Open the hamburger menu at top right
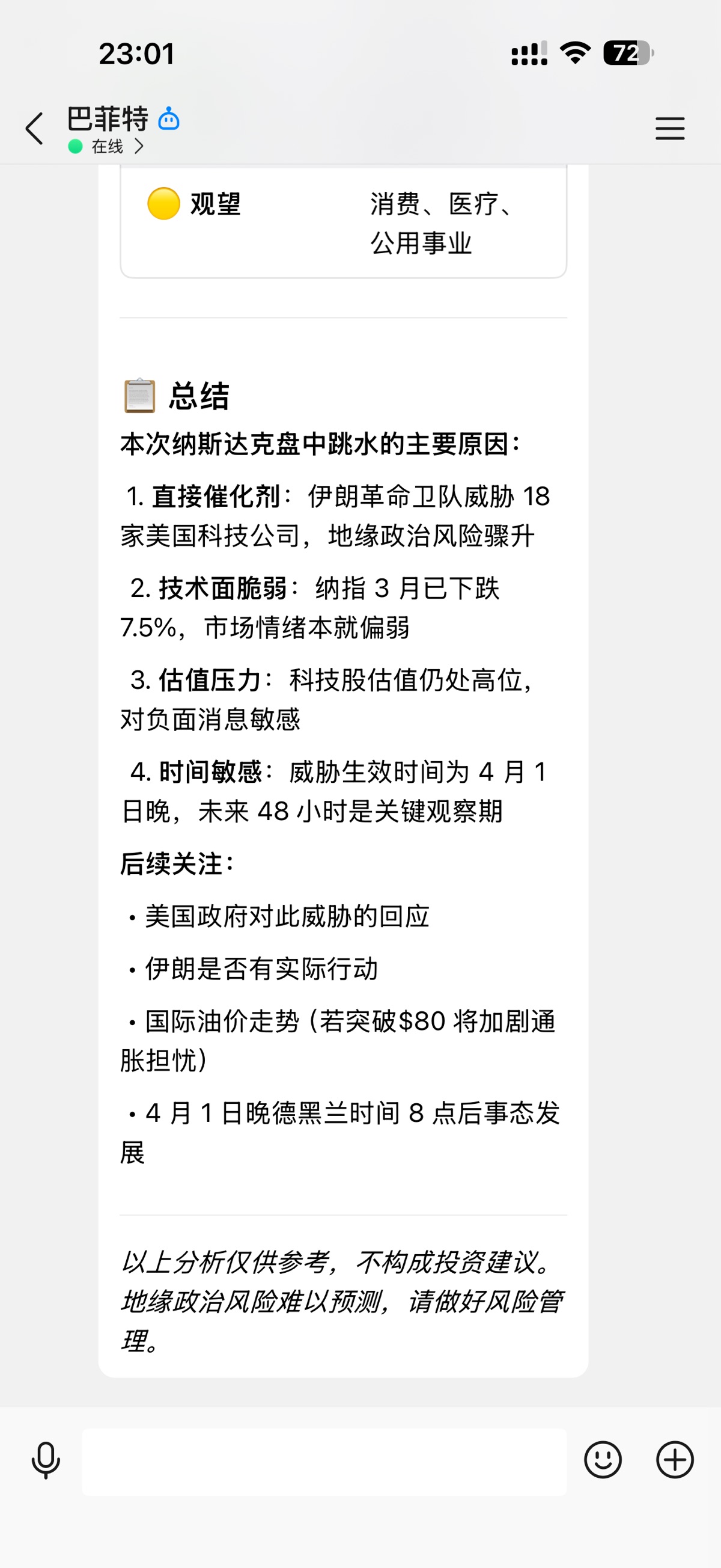 click(x=669, y=129)
